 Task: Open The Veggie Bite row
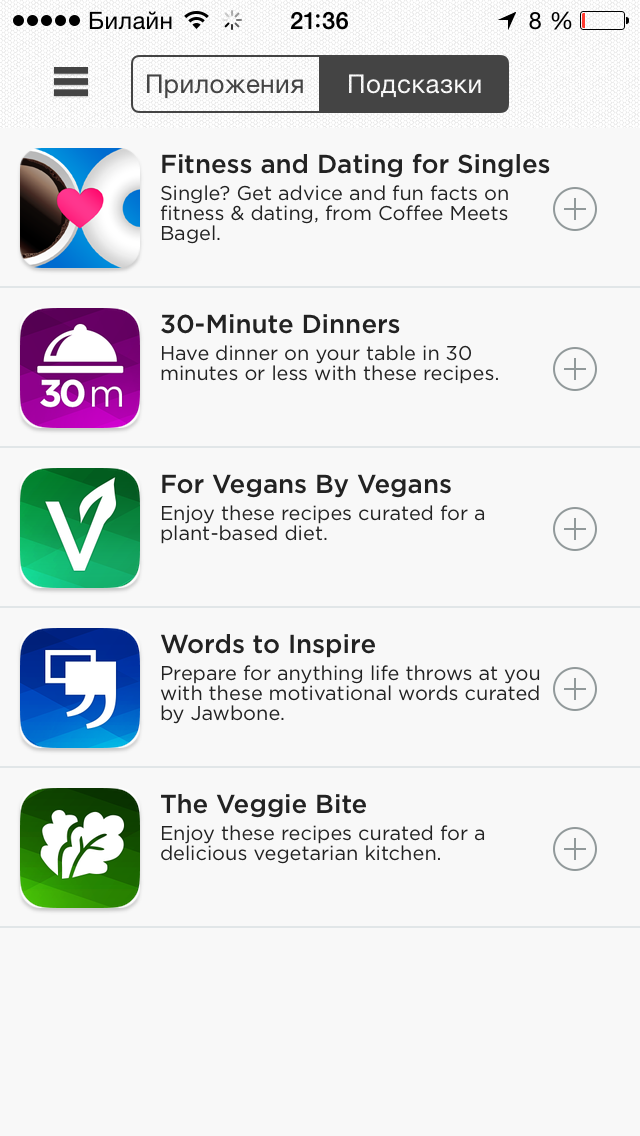(x=320, y=848)
